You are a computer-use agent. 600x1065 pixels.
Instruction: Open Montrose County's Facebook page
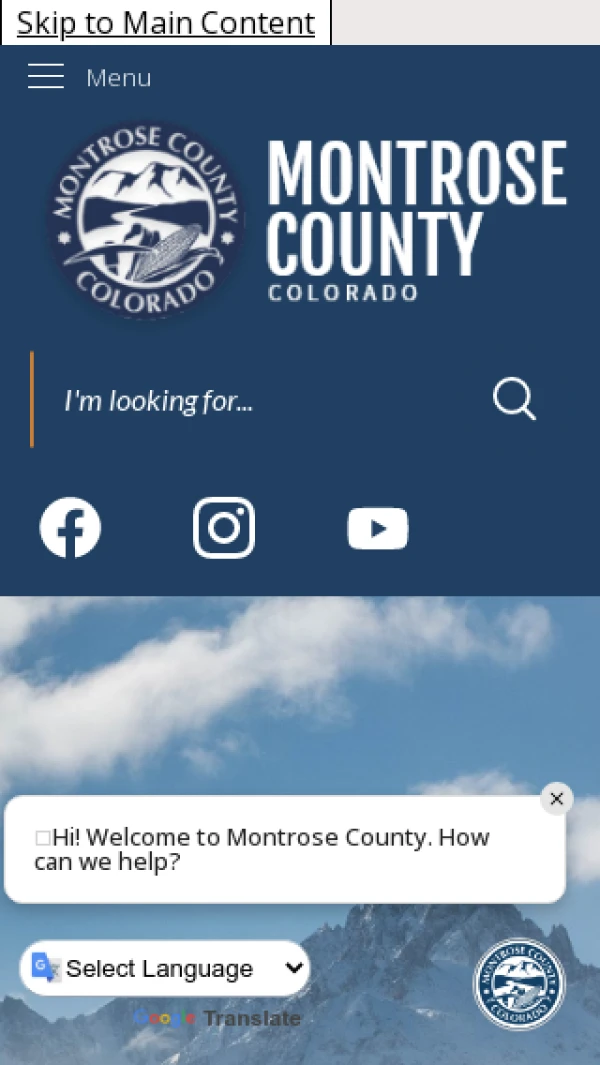point(70,528)
